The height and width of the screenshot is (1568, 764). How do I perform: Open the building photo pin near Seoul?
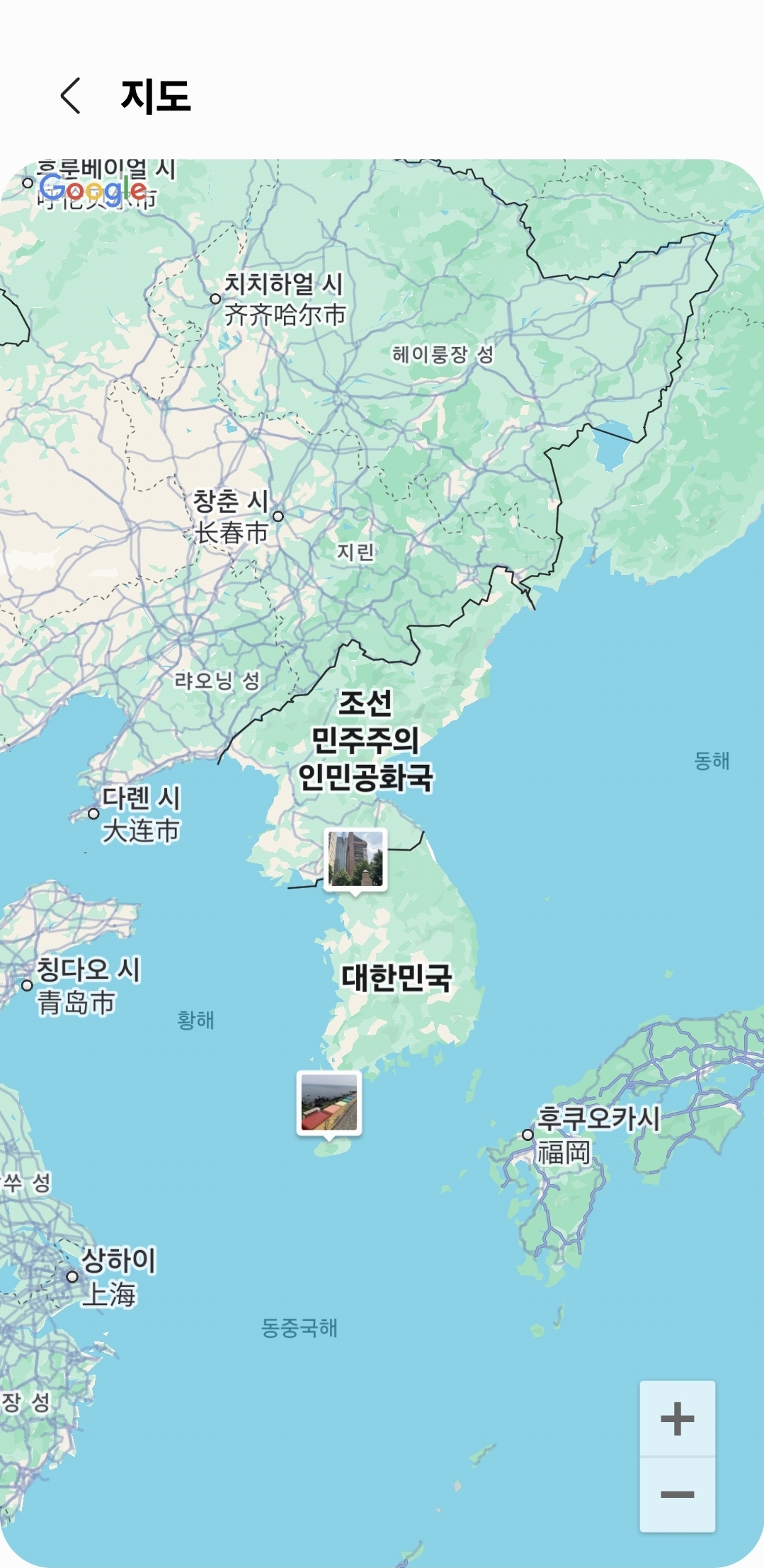coord(355,859)
